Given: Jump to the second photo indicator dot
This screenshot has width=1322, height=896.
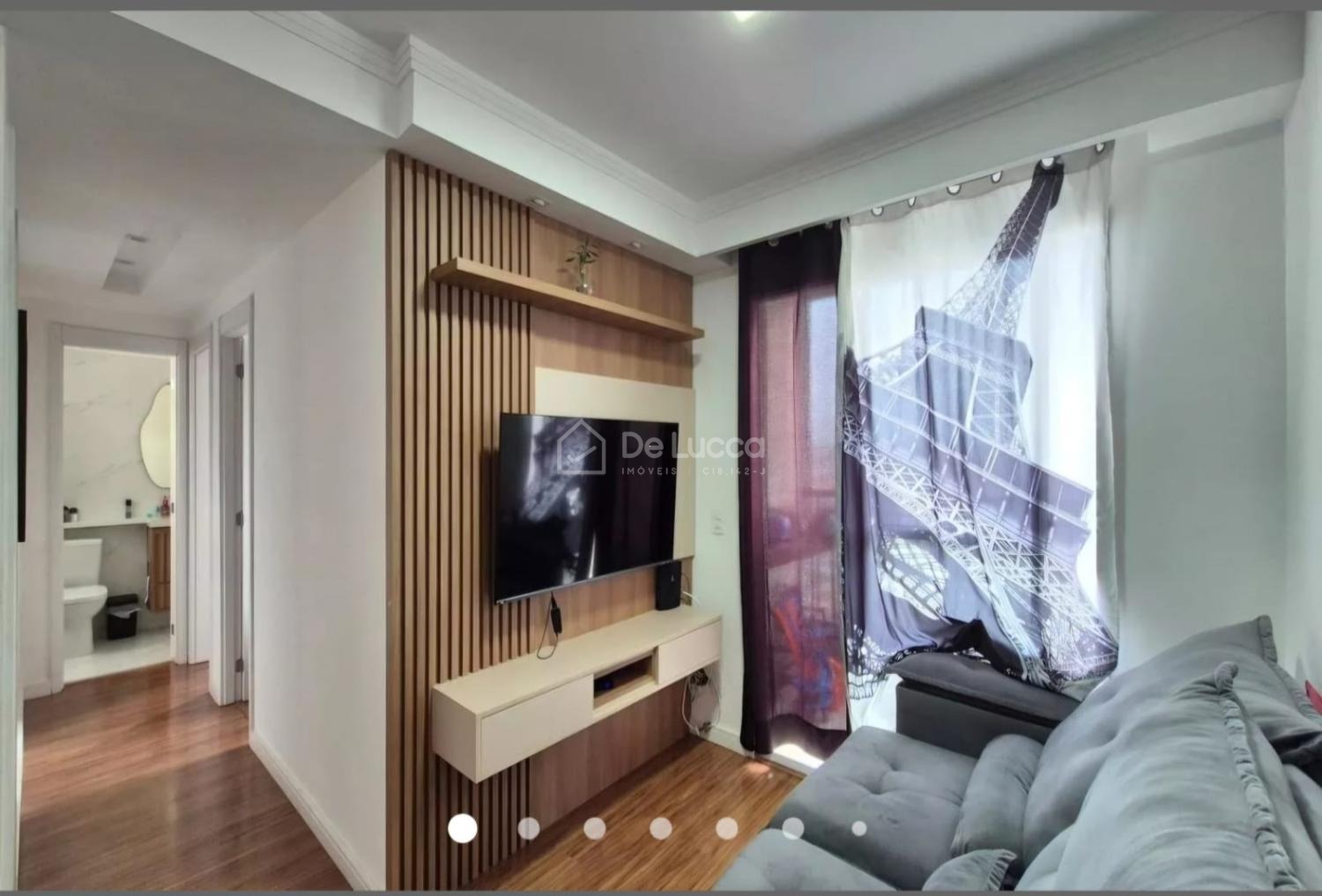Looking at the screenshot, I should [x=529, y=828].
